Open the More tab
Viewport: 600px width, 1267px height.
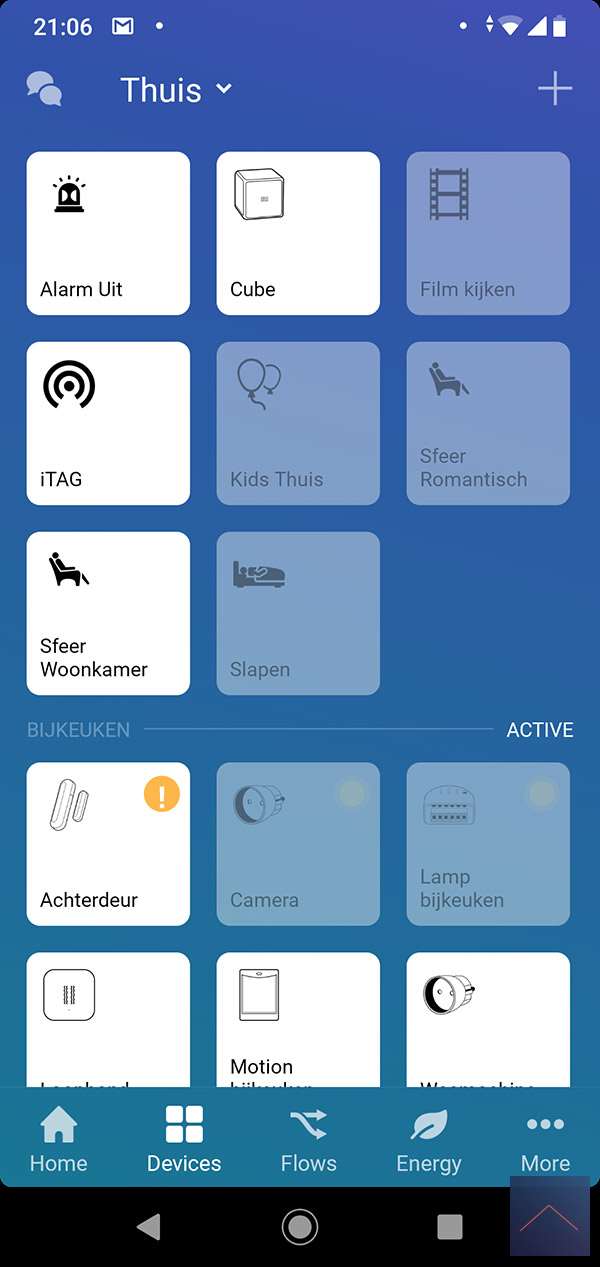[x=545, y=1140]
